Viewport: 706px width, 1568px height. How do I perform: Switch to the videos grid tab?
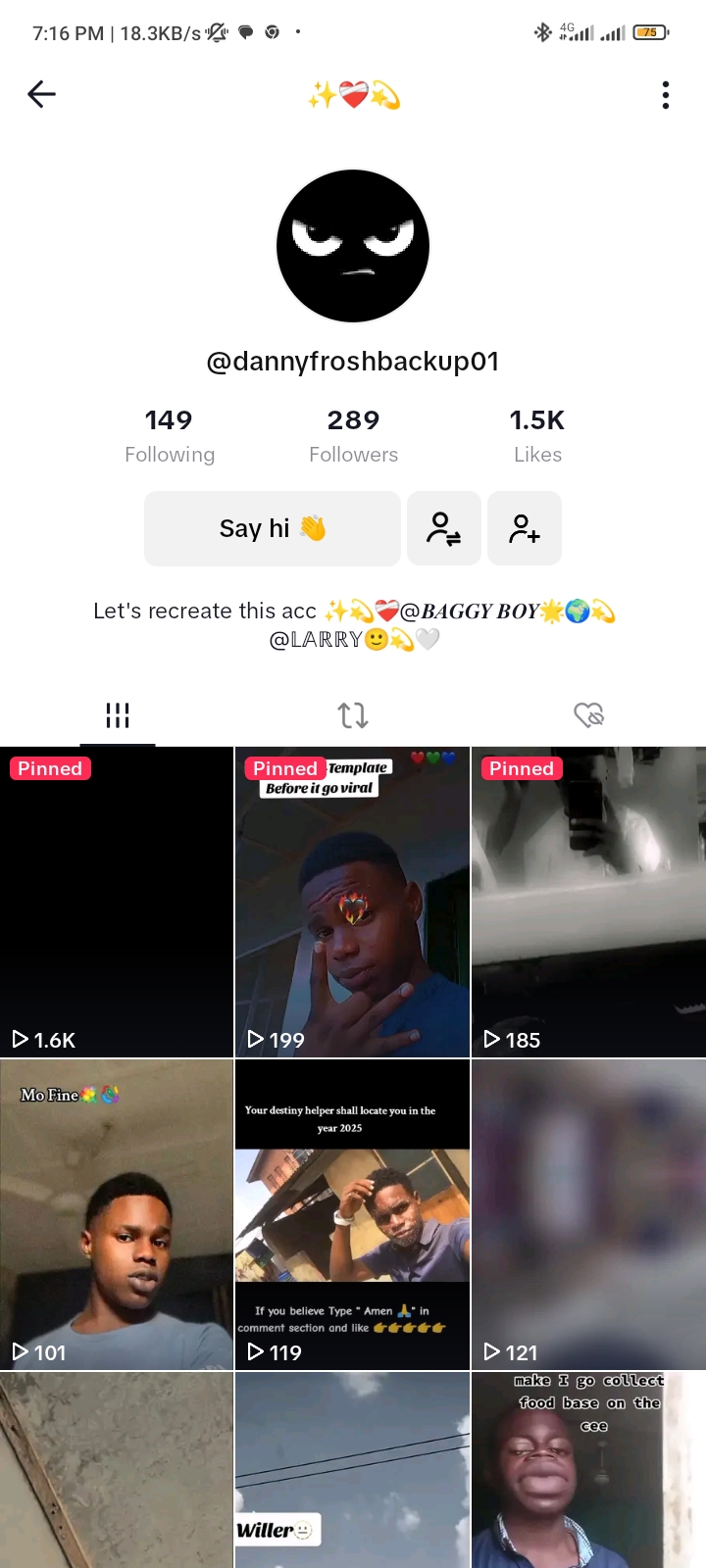118,715
